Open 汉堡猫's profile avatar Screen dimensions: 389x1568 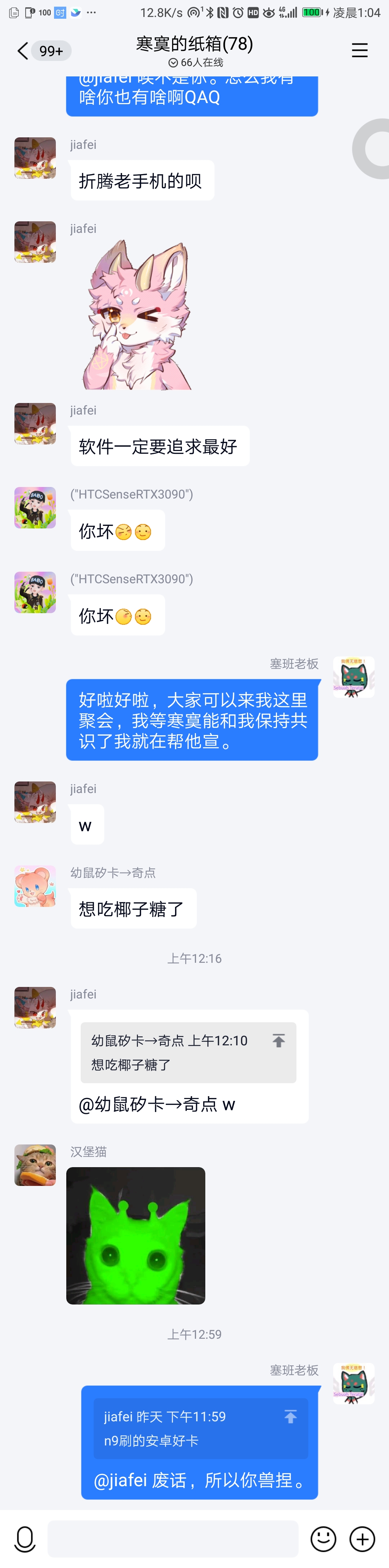tap(35, 1165)
